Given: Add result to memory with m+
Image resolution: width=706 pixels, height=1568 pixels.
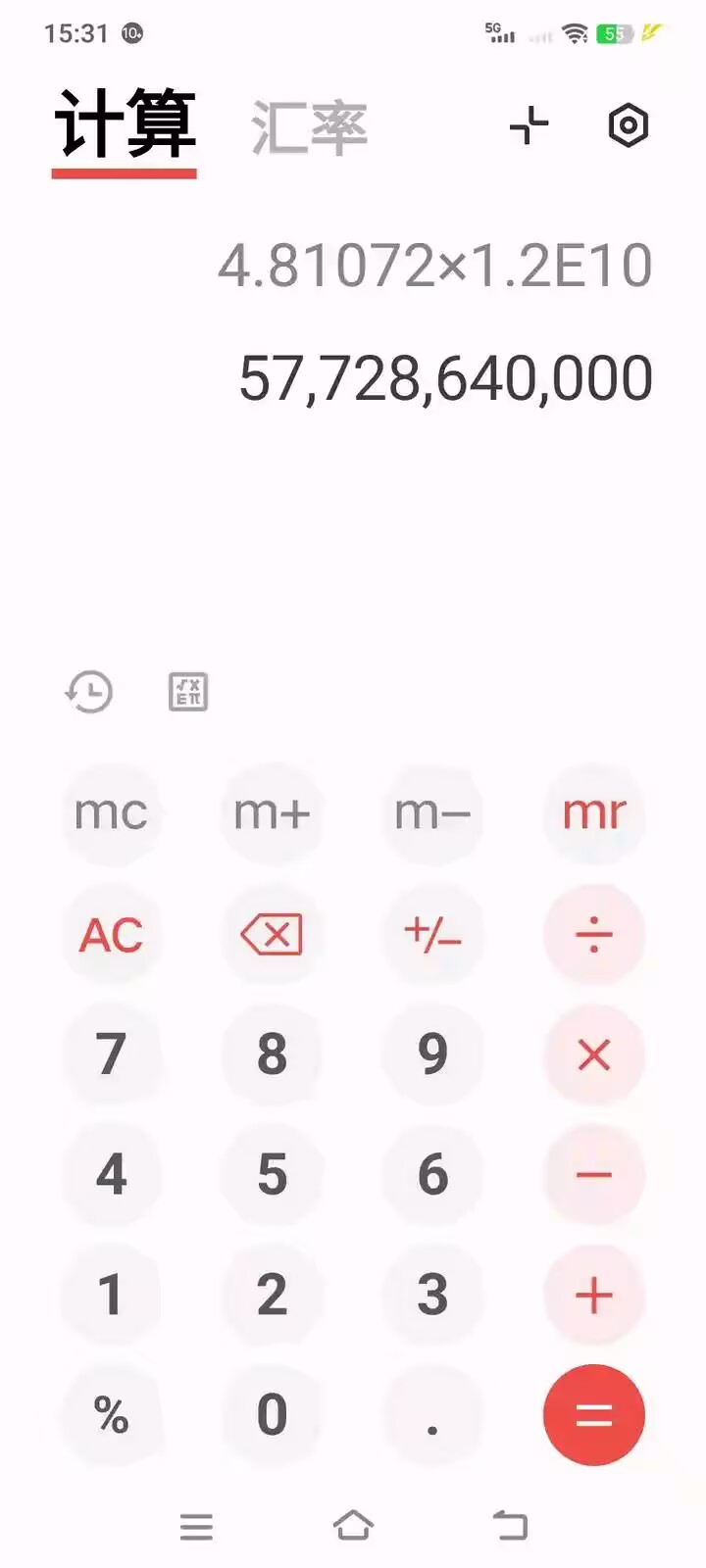Looking at the screenshot, I should tap(272, 813).
